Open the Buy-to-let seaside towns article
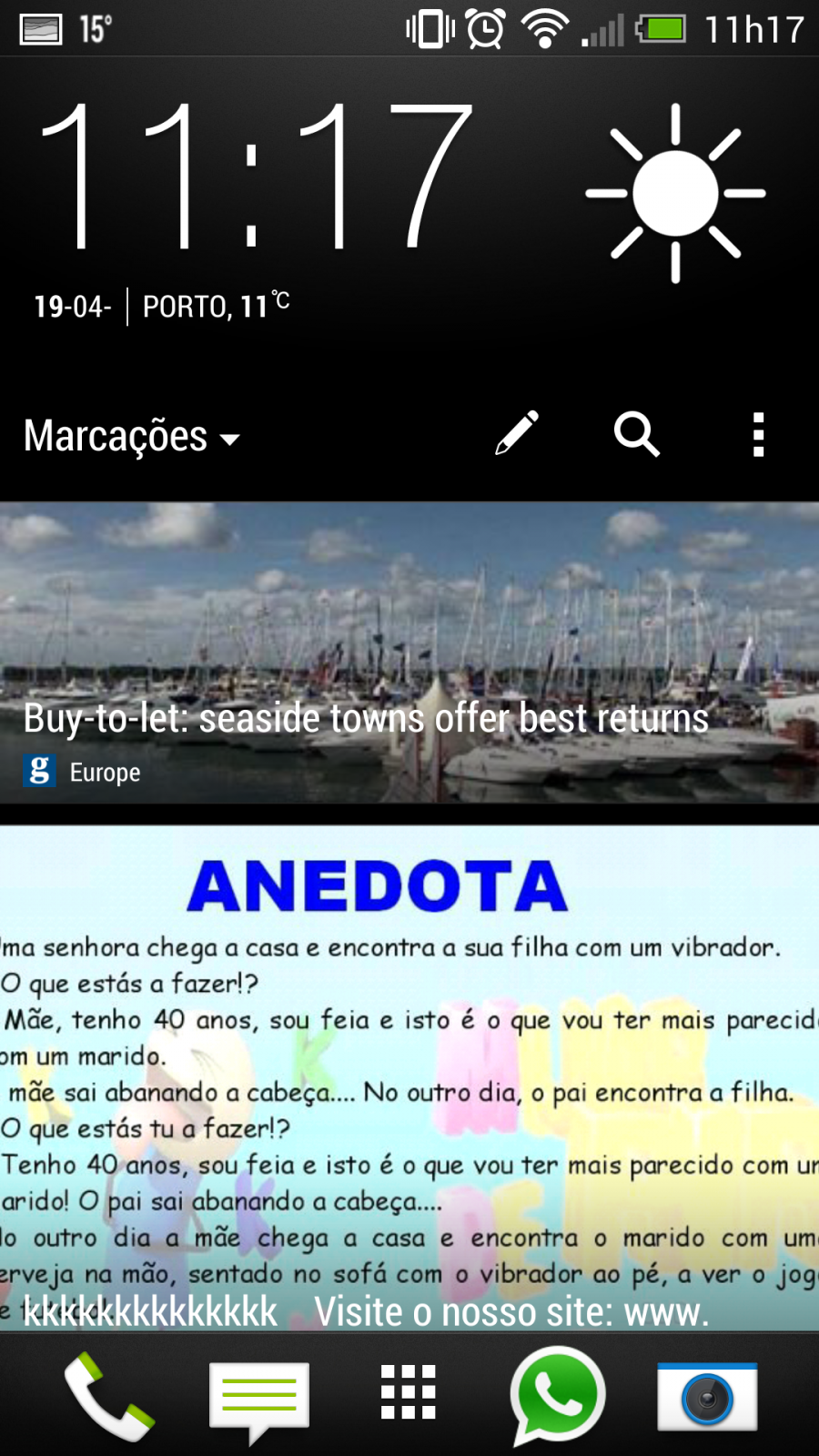The height and width of the screenshot is (1456, 819). pyautogui.click(x=409, y=652)
